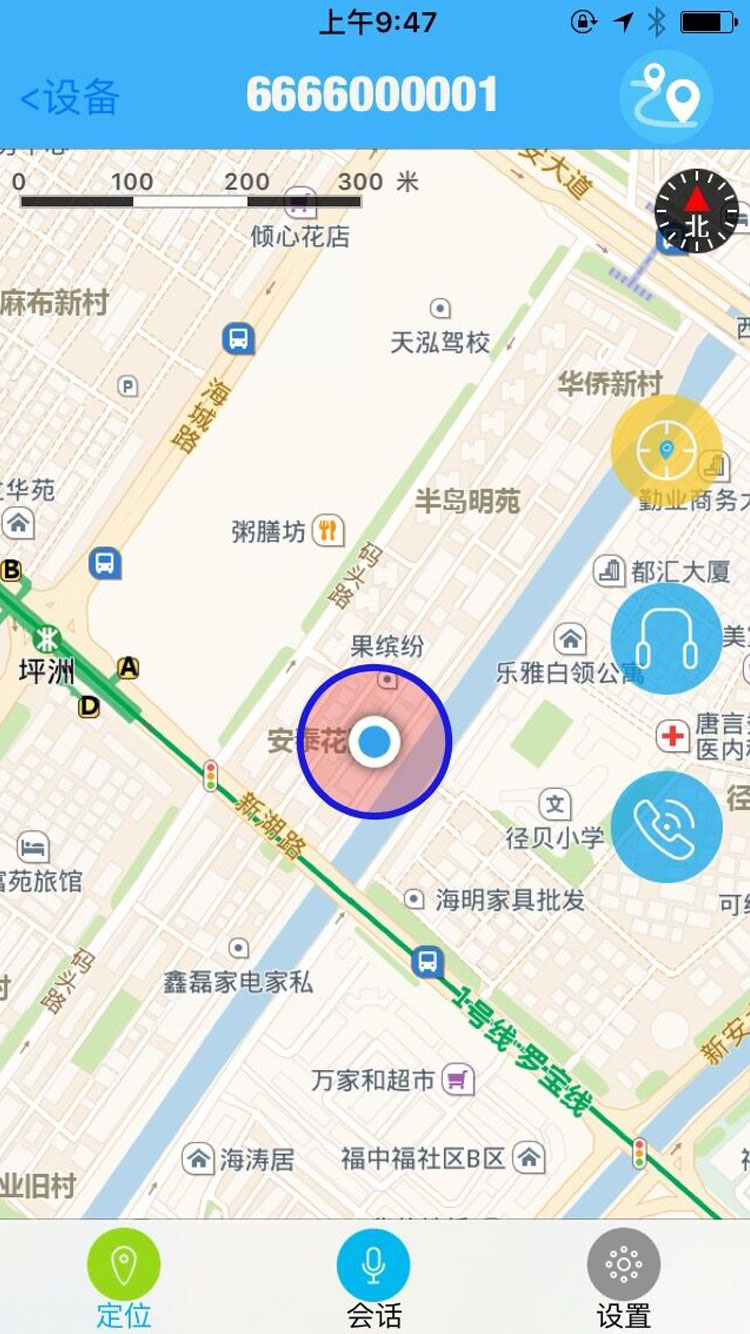Image resolution: width=750 pixels, height=1334 pixels.
Task: Tap the blue headphones listen button
Action: (666, 638)
